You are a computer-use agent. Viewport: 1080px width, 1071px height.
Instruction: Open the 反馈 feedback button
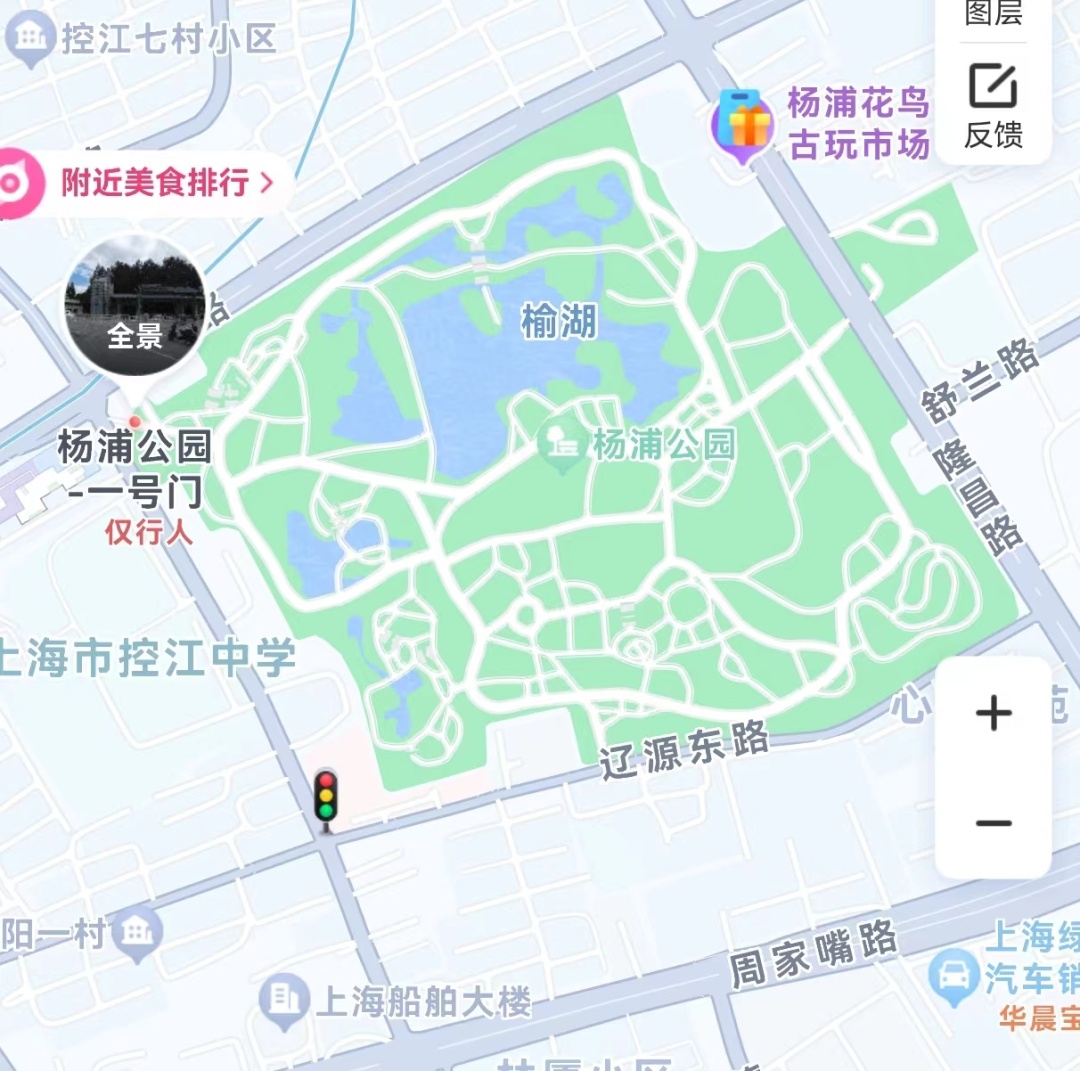(993, 106)
